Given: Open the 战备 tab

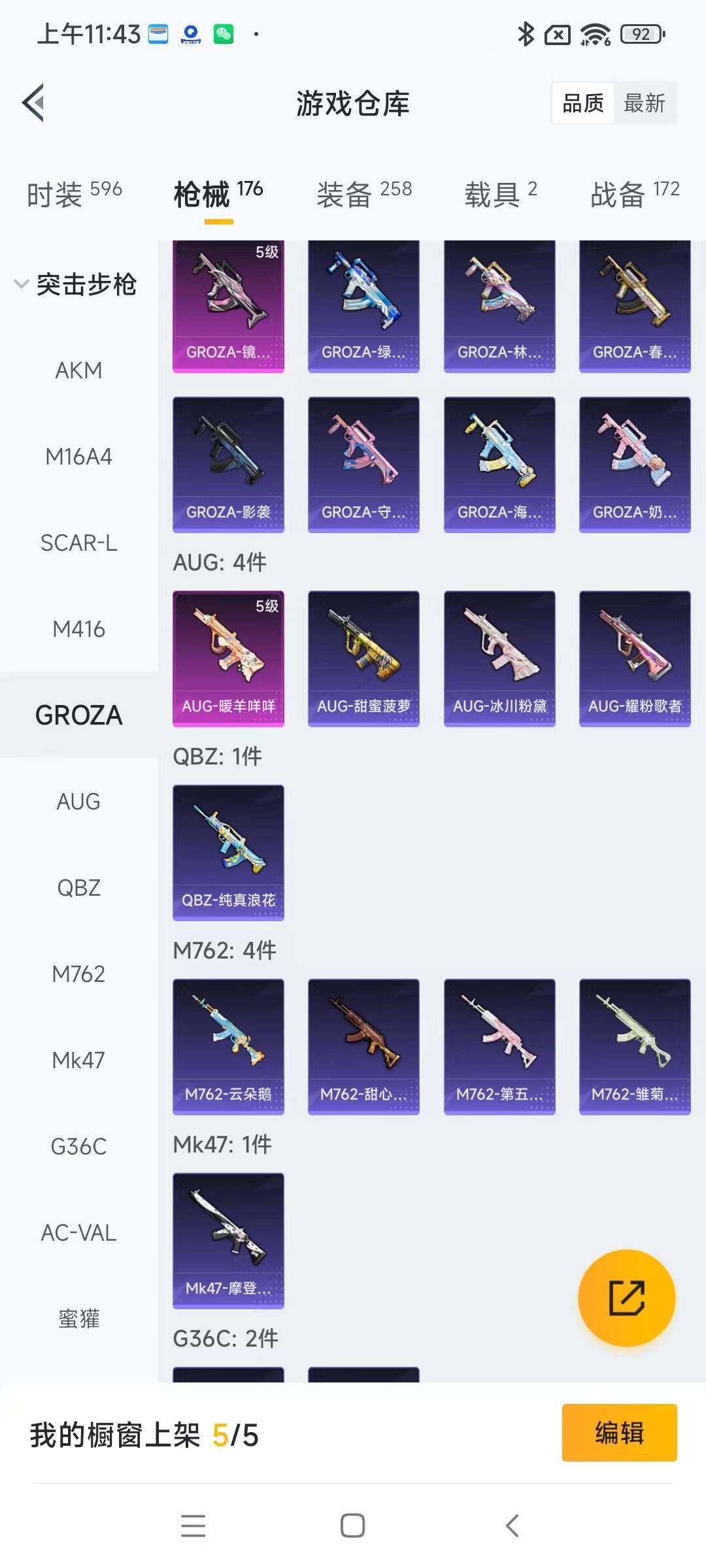Looking at the screenshot, I should click(634, 194).
